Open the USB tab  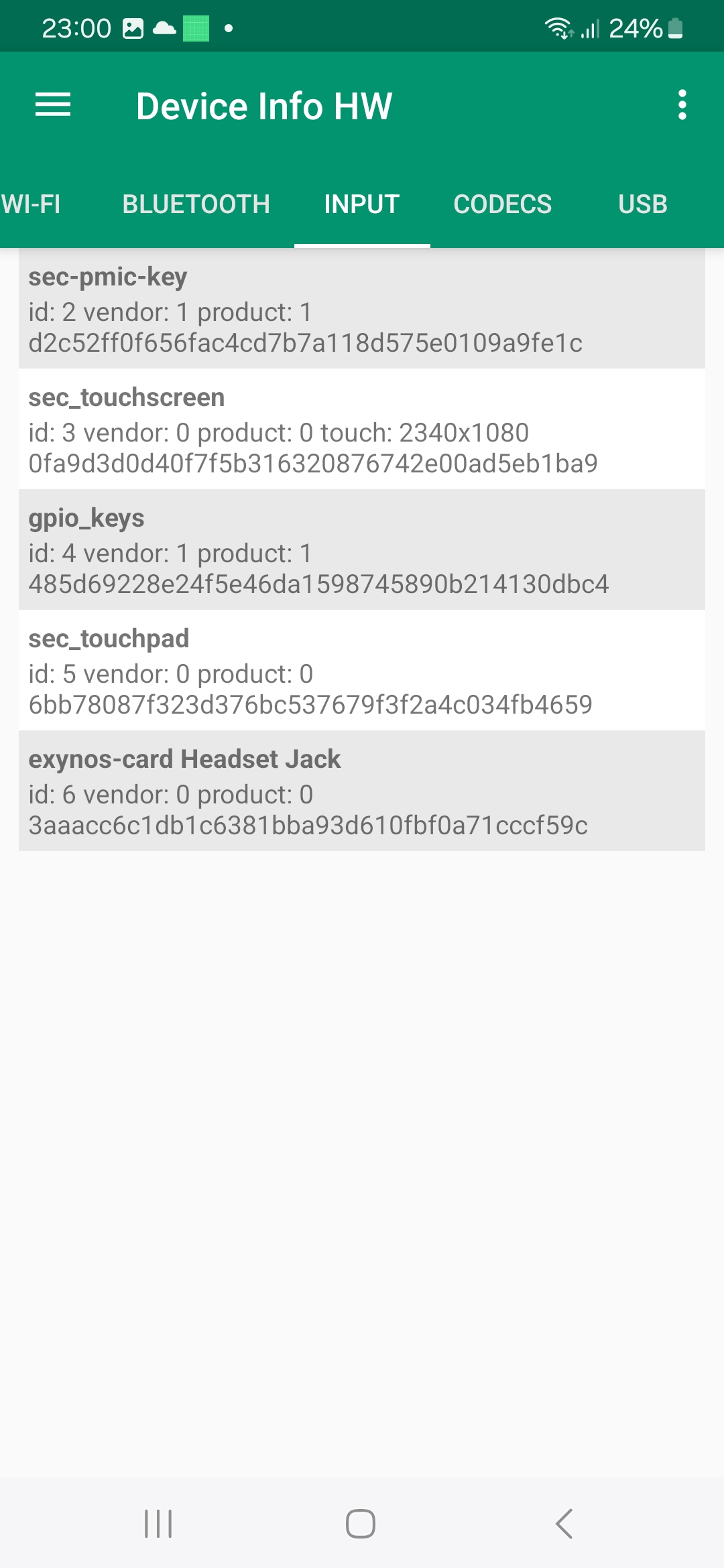(x=642, y=204)
